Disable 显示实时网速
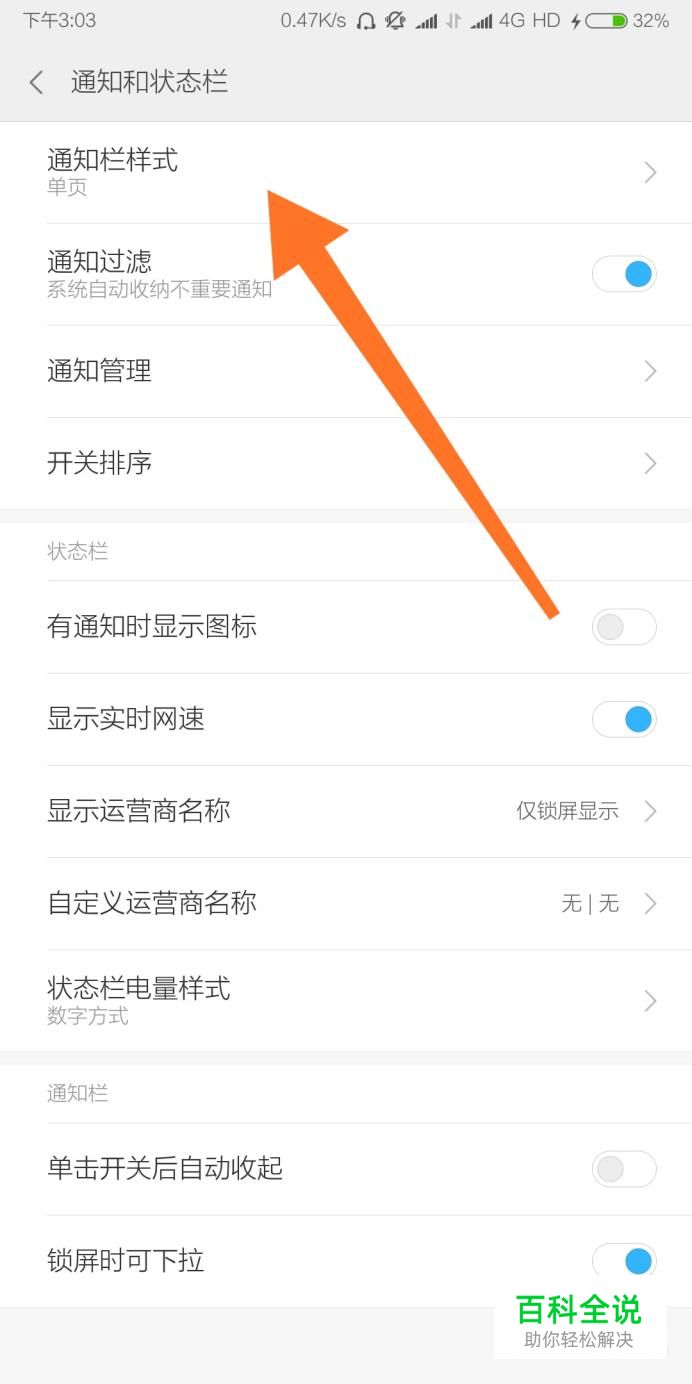The width and height of the screenshot is (692, 1384). (624, 719)
